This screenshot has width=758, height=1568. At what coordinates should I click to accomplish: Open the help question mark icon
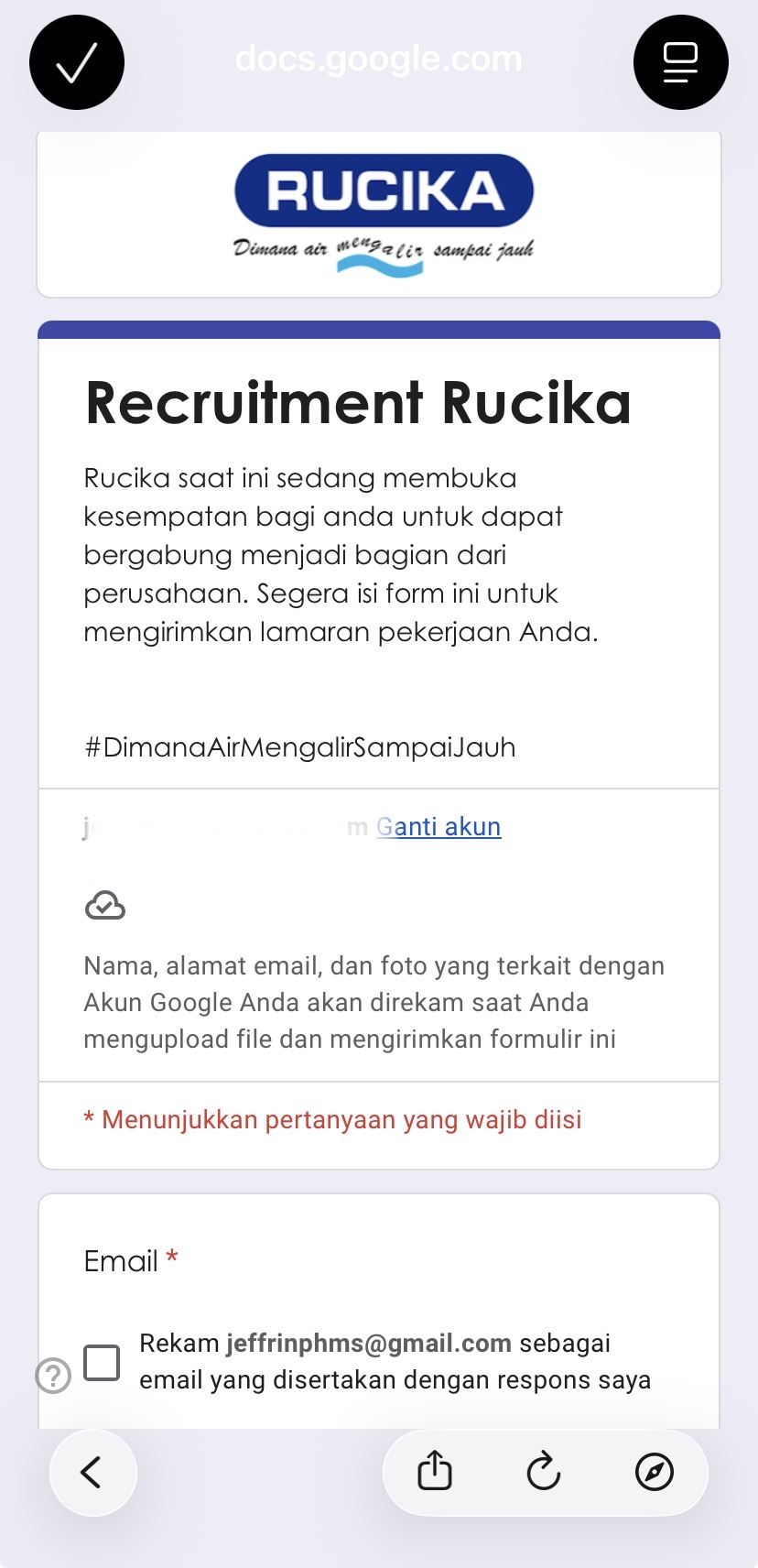click(53, 1375)
